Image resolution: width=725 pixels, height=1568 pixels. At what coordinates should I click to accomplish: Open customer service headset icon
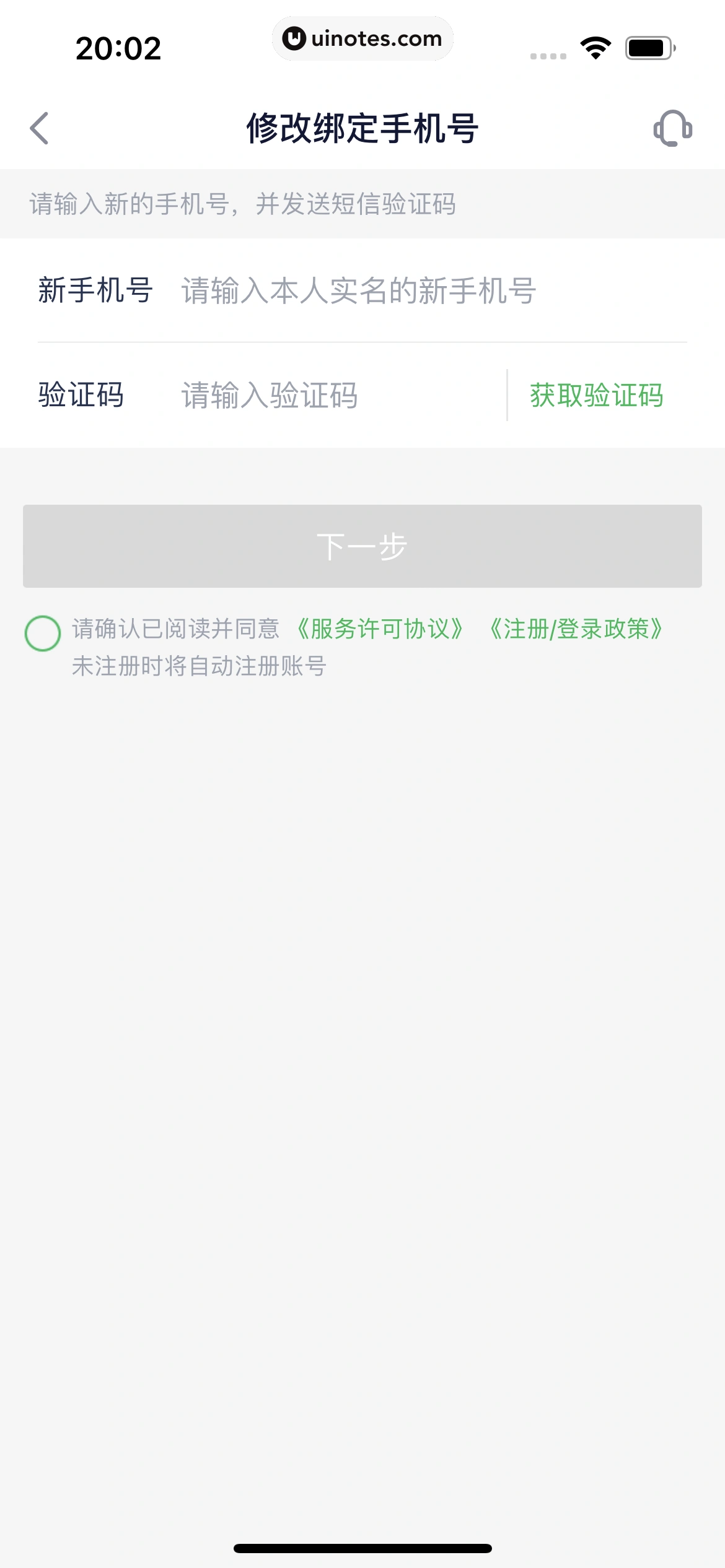pyautogui.click(x=673, y=128)
